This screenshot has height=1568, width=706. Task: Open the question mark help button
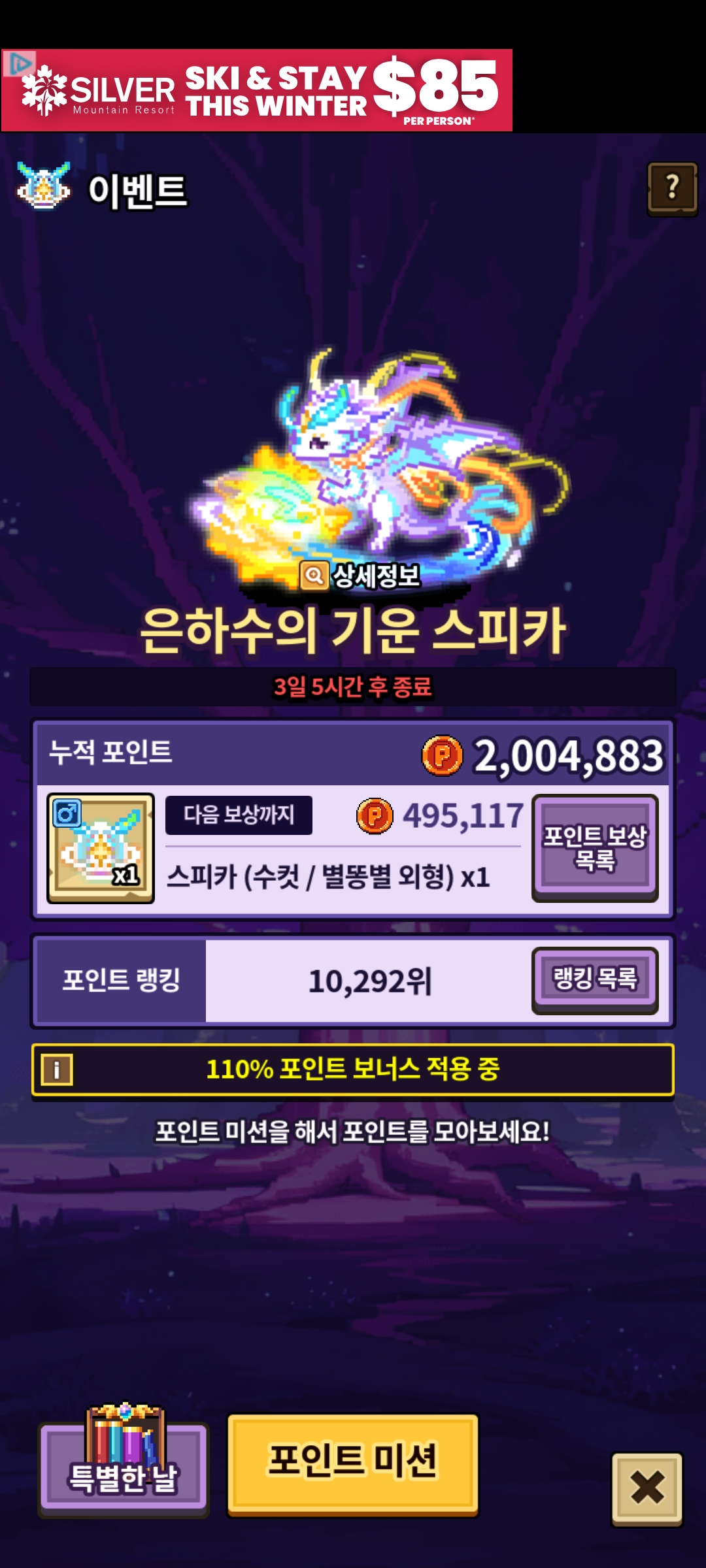(x=672, y=189)
